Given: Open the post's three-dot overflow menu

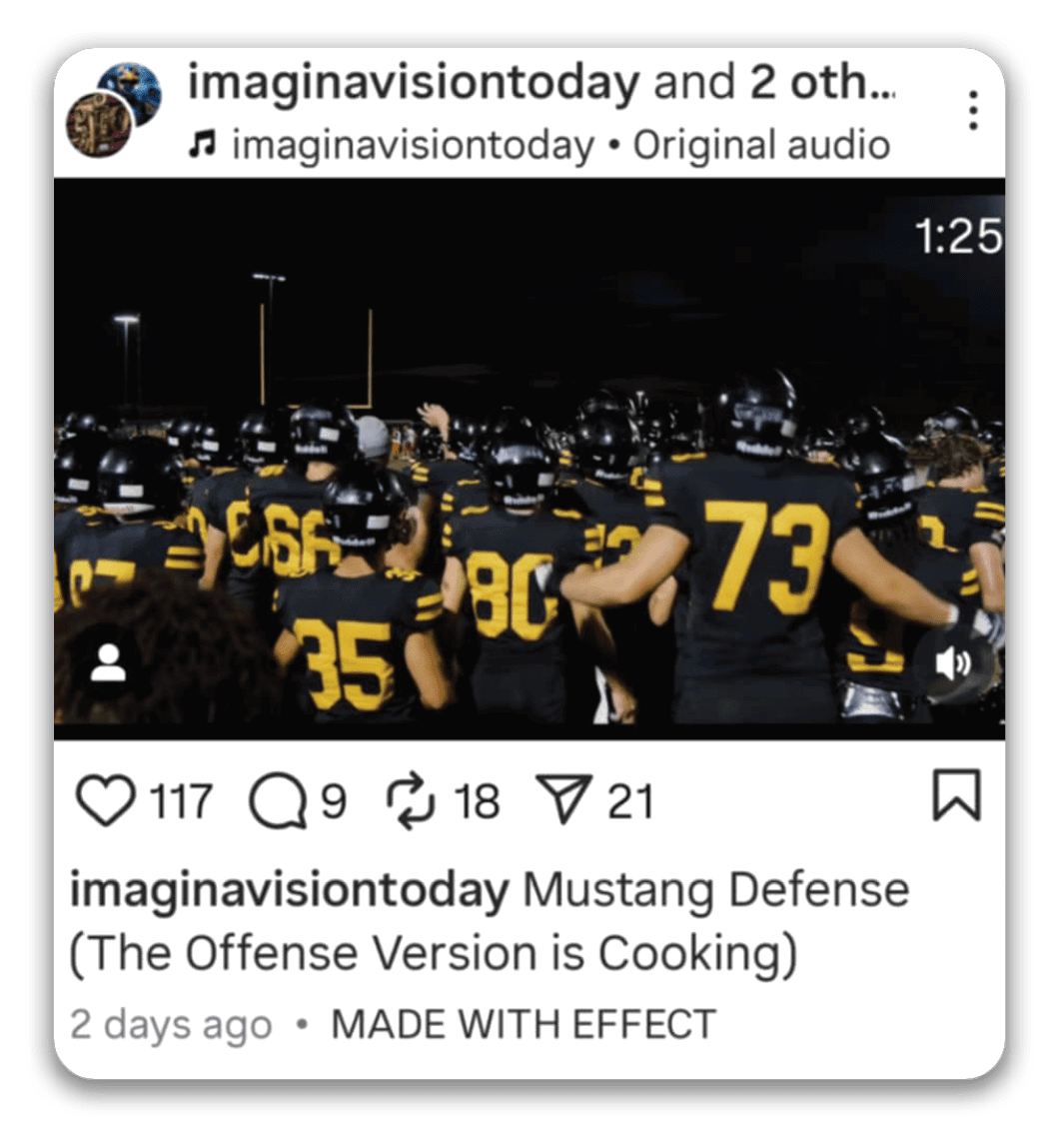Looking at the screenshot, I should click(972, 110).
